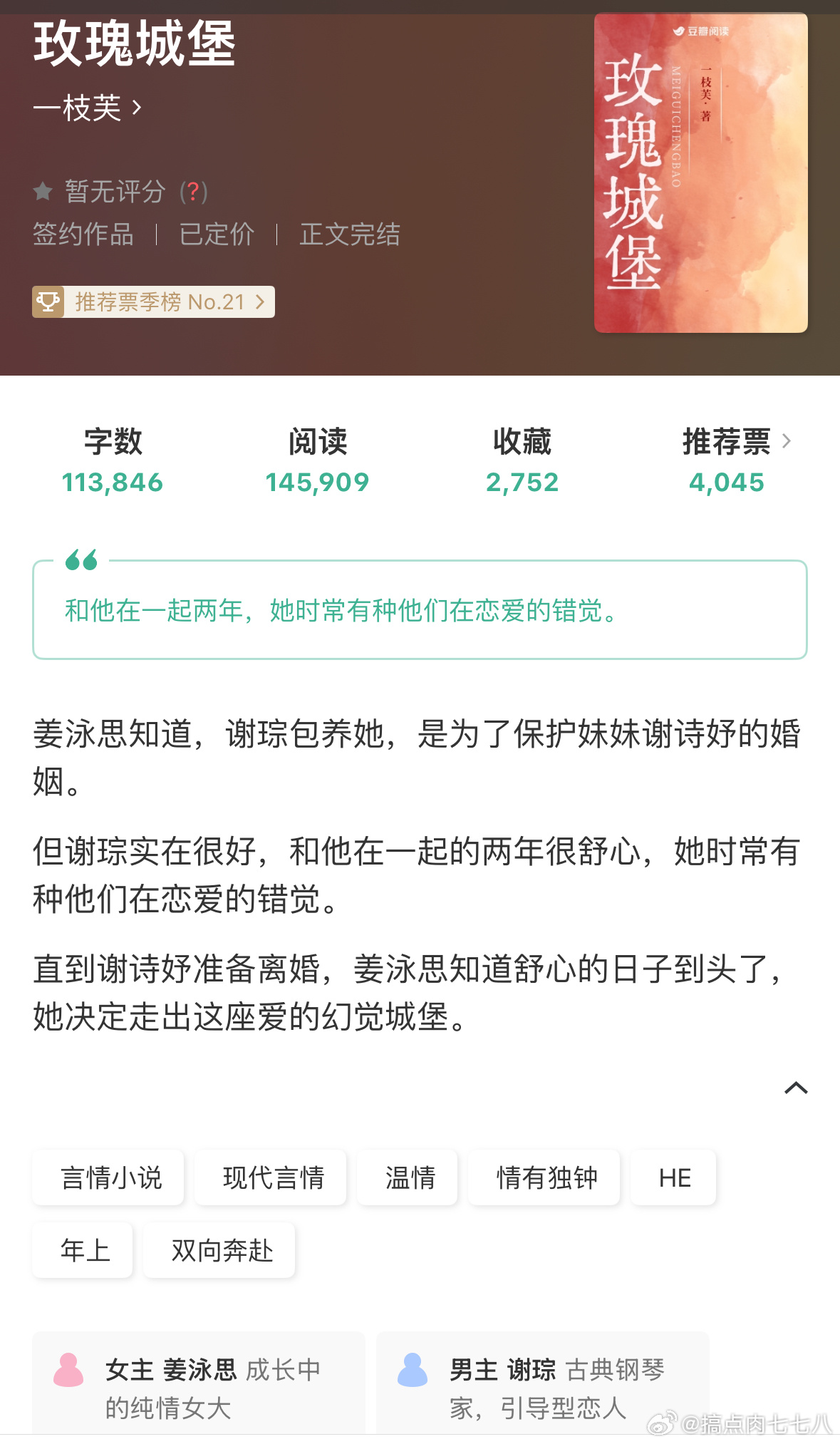The height and width of the screenshot is (1444, 840).
Task: Click the star icon beside 暂无评分
Action: coord(43,191)
